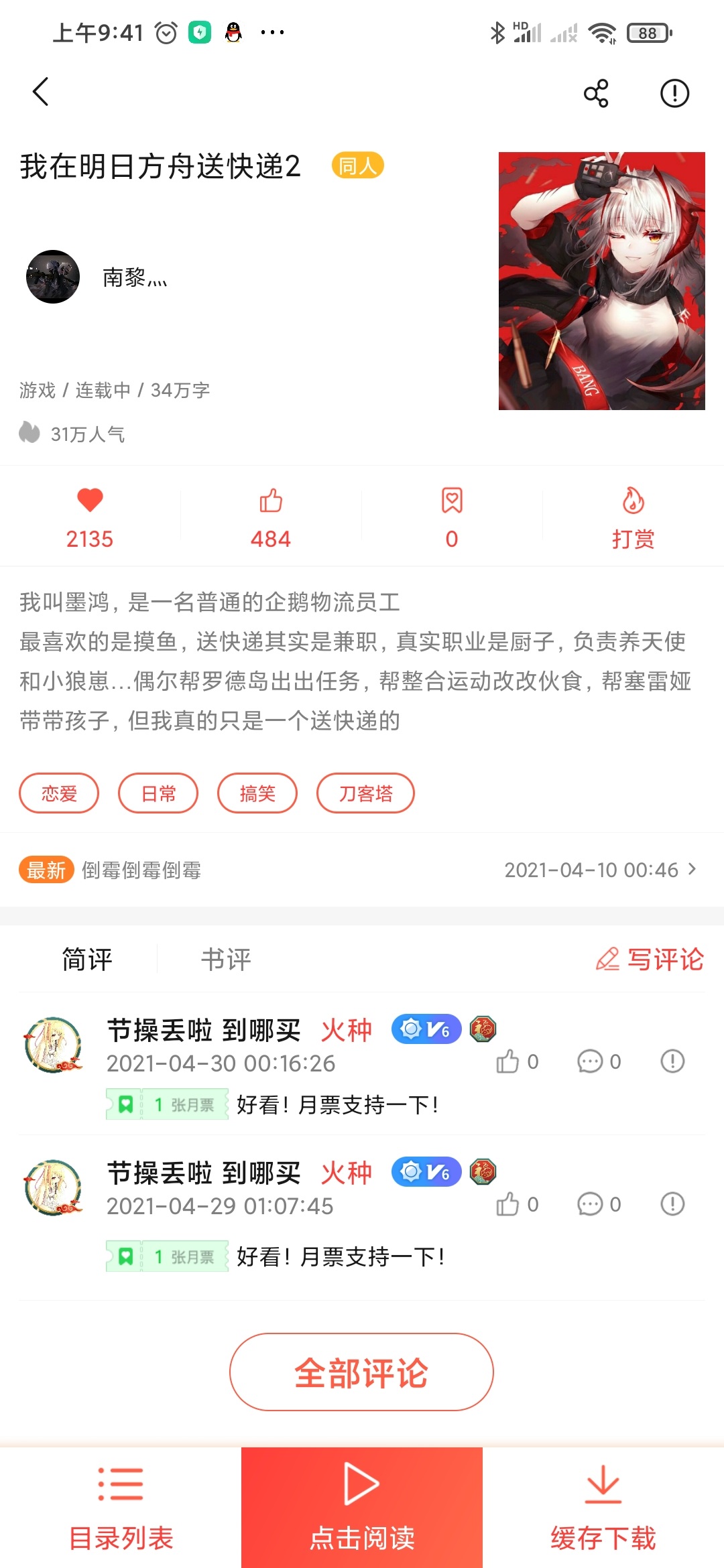
Task: Share this novel
Action: (x=596, y=92)
